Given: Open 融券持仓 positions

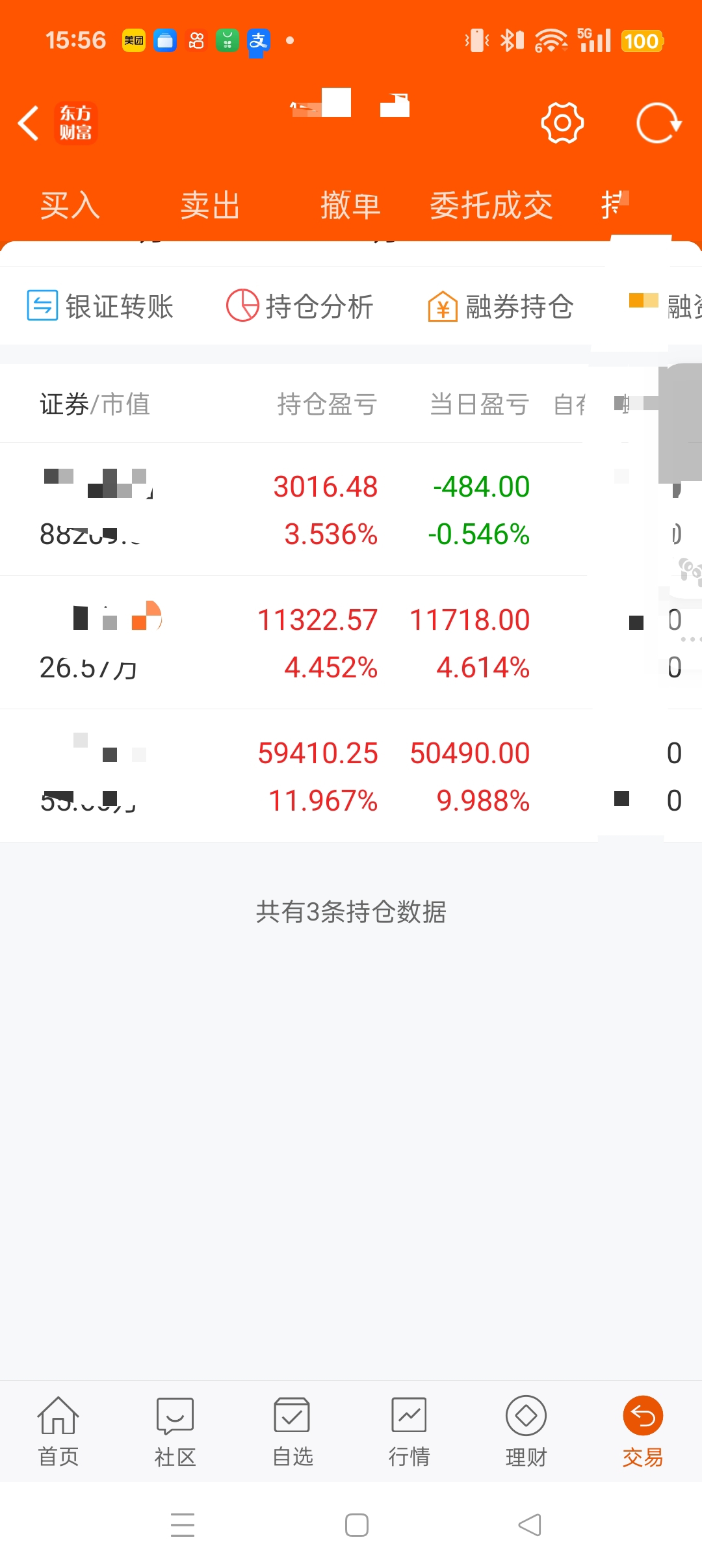Looking at the screenshot, I should pyautogui.click(x=500, y=306).
